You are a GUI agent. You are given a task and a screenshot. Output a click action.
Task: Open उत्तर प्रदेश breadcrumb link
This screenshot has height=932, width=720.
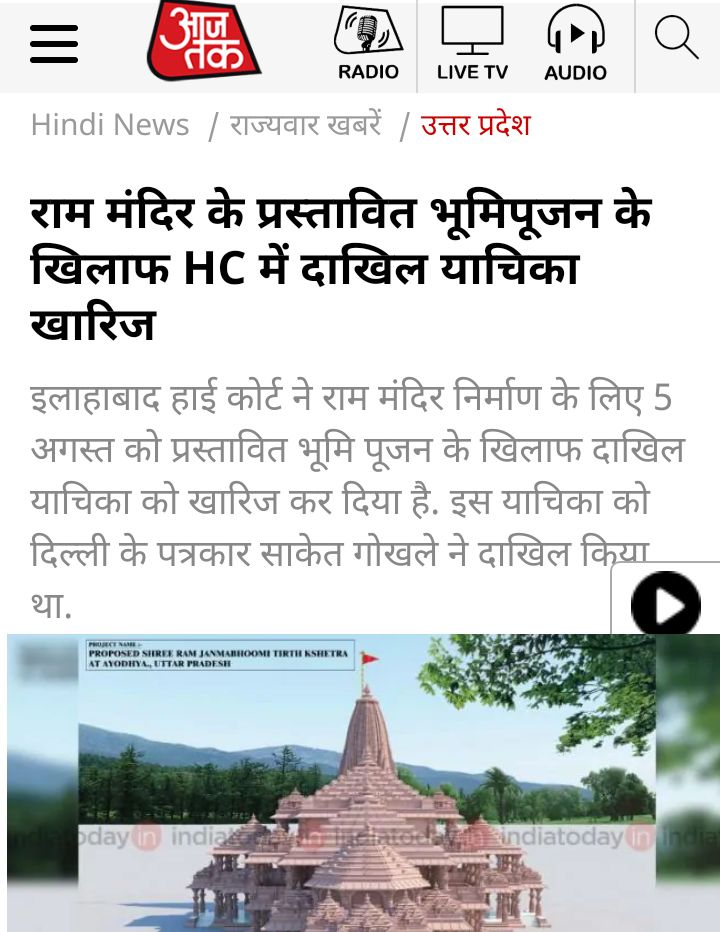point(475,125)
